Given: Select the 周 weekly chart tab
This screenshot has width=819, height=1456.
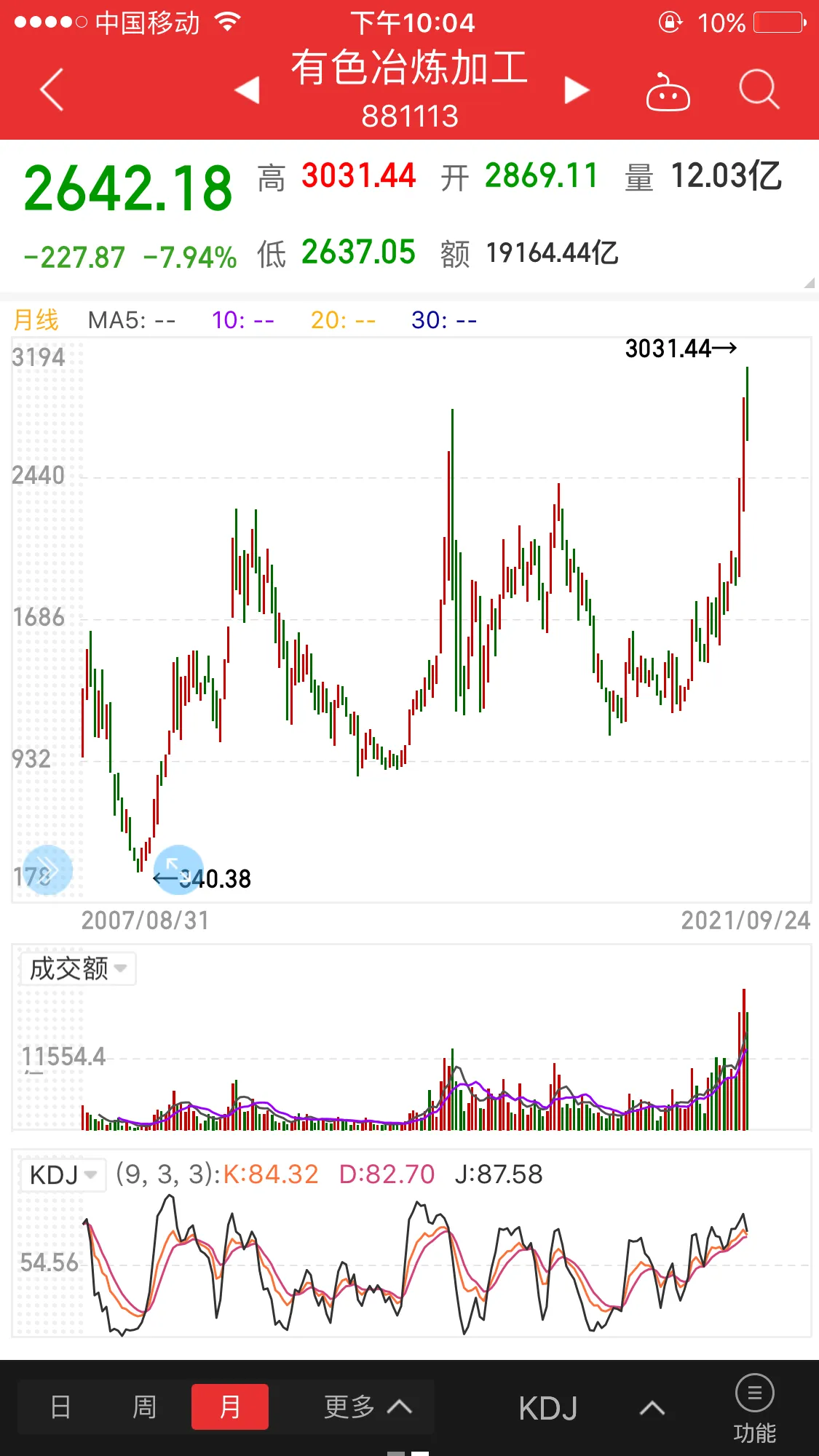Looking at the screenshot, I should pos(144,1407).
